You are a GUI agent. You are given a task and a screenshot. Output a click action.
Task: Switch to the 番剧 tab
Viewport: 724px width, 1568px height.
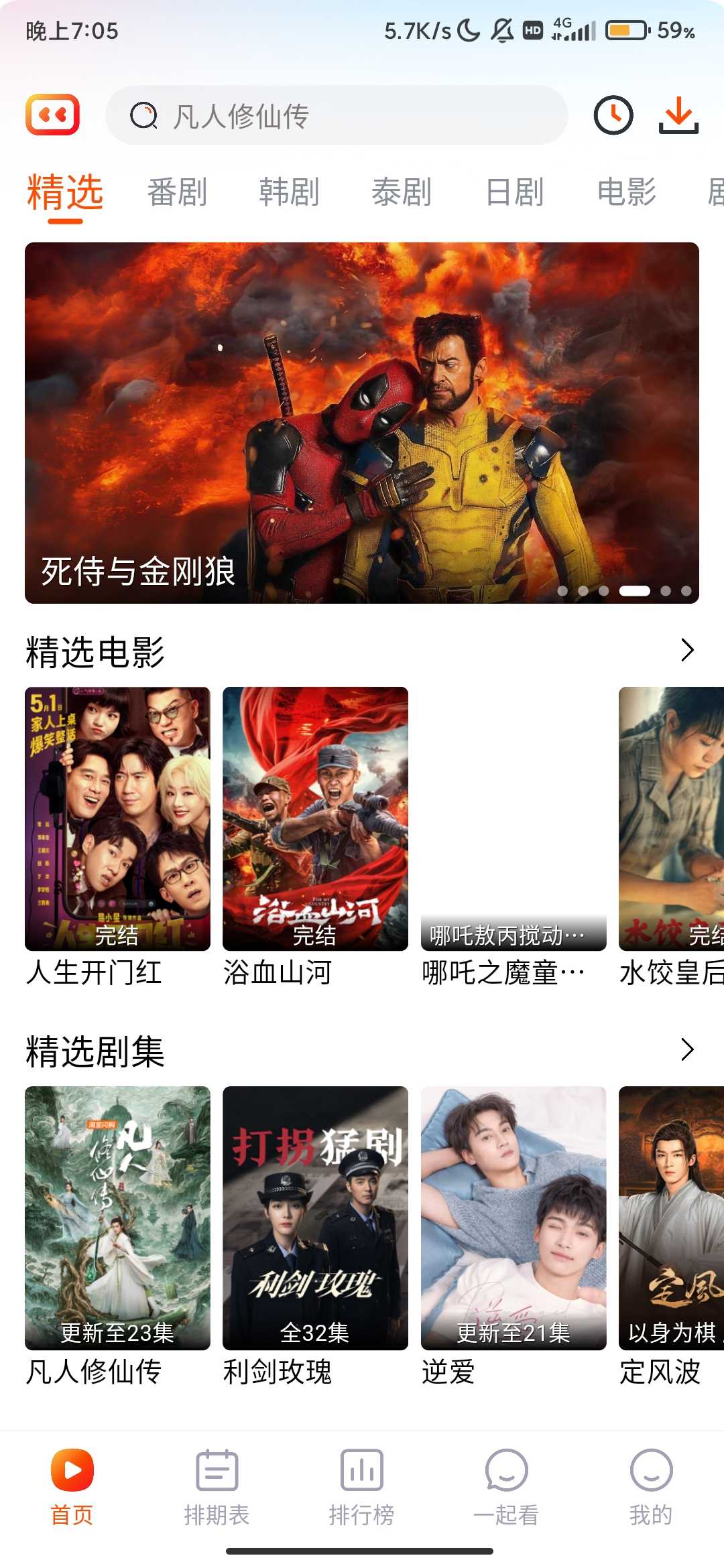pos(177,192)
